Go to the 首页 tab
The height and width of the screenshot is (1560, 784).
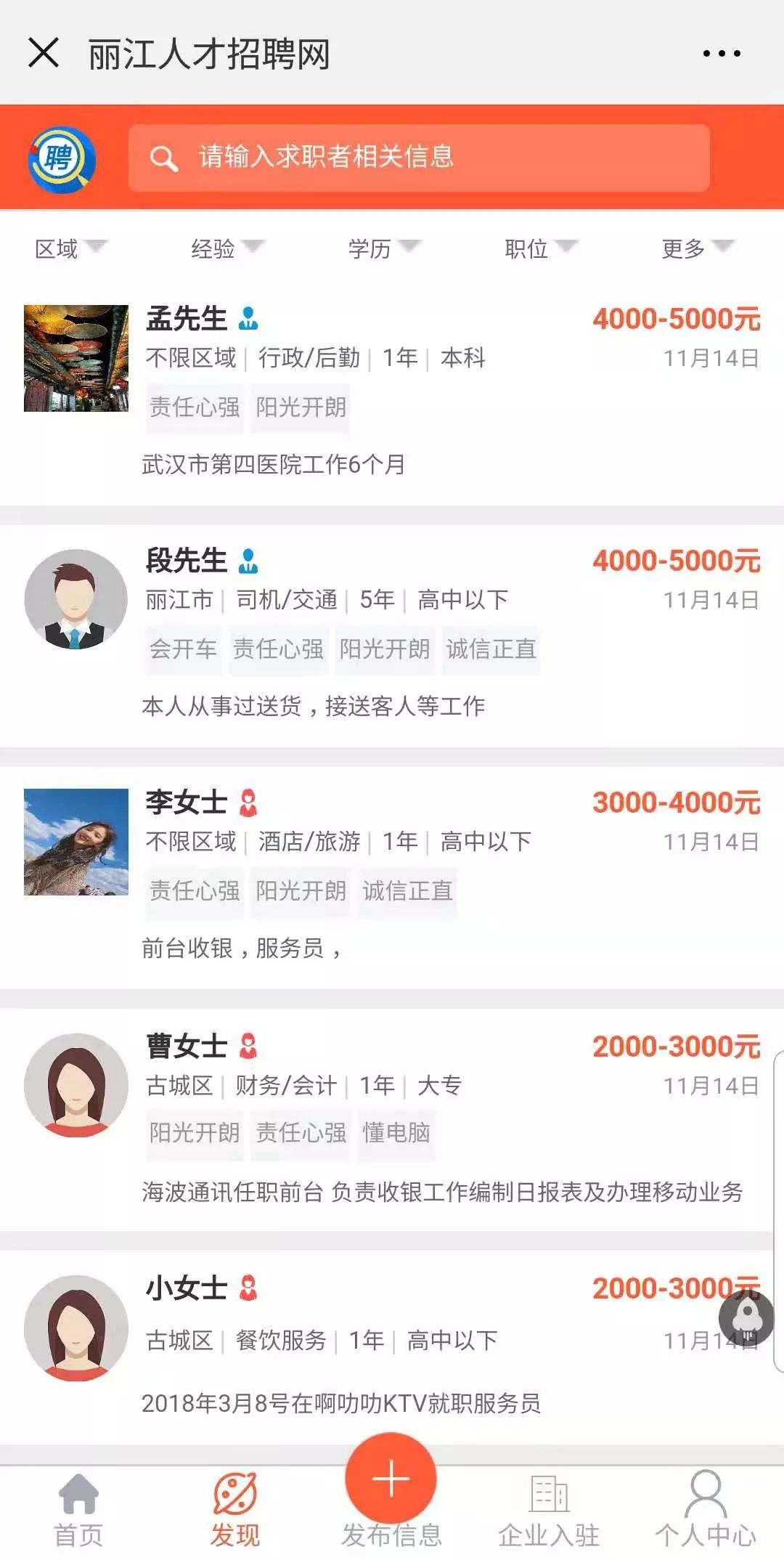pos(78,1510)
